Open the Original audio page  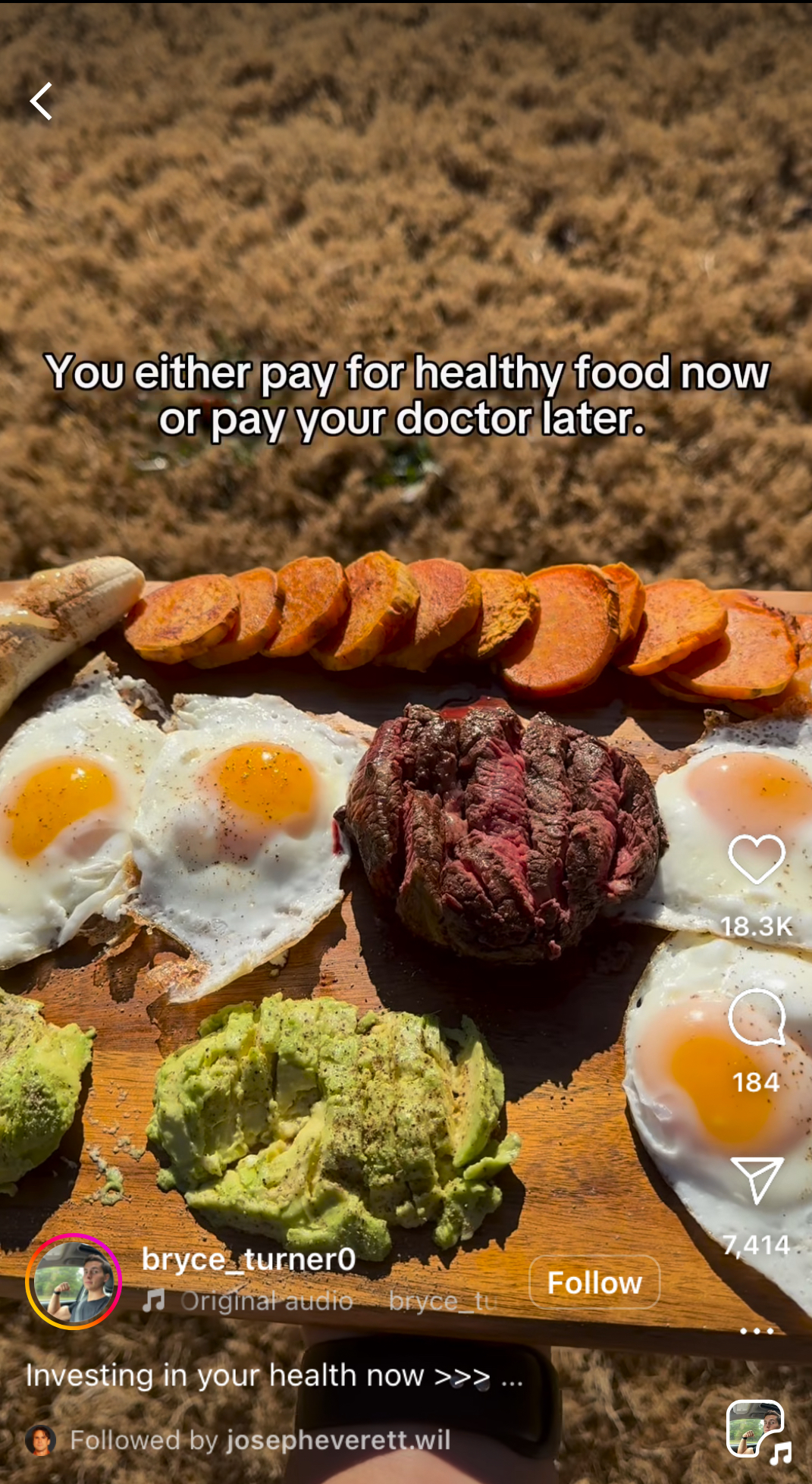(x=265, y=1301)
